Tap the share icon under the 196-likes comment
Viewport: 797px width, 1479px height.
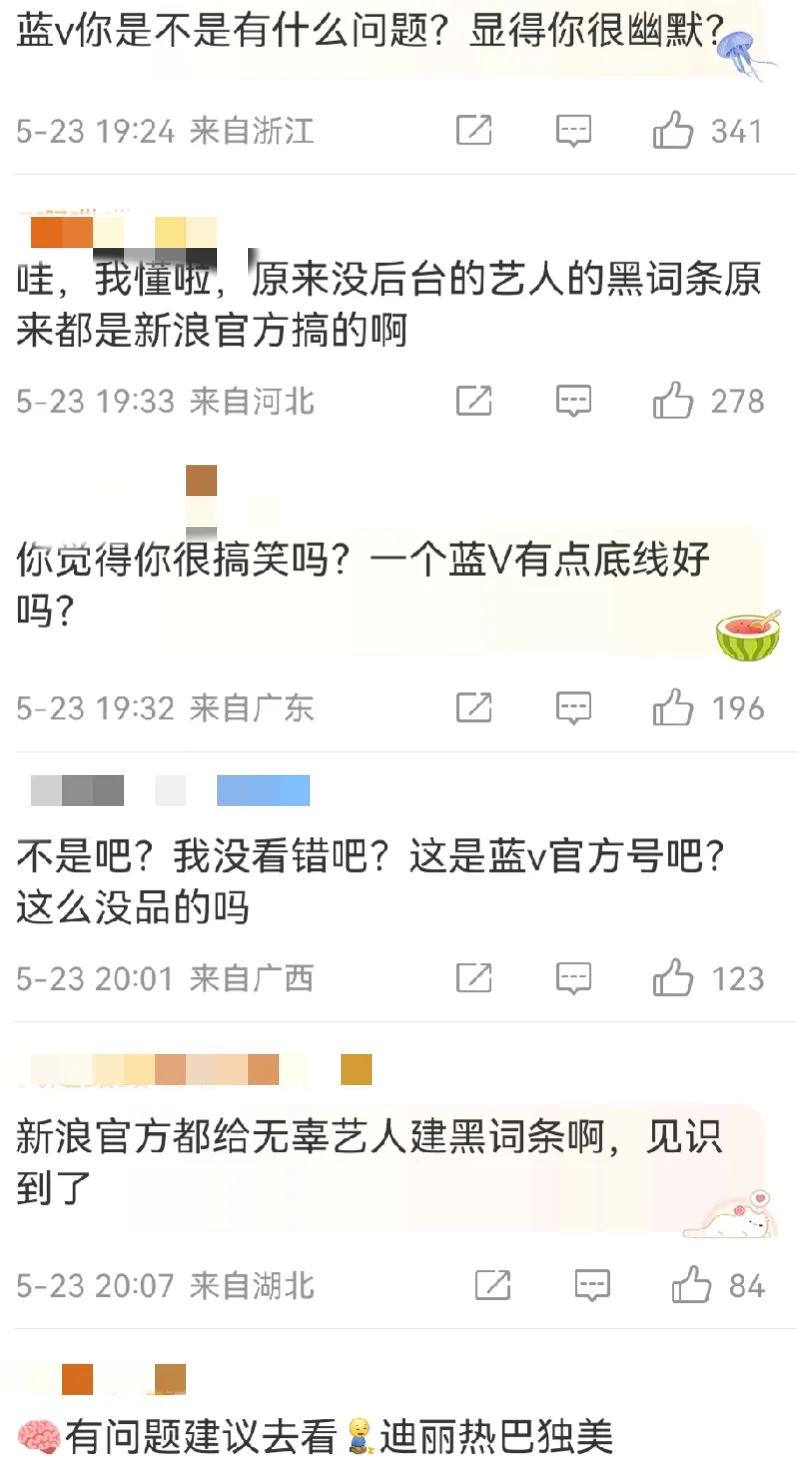[x=475, y=708]
